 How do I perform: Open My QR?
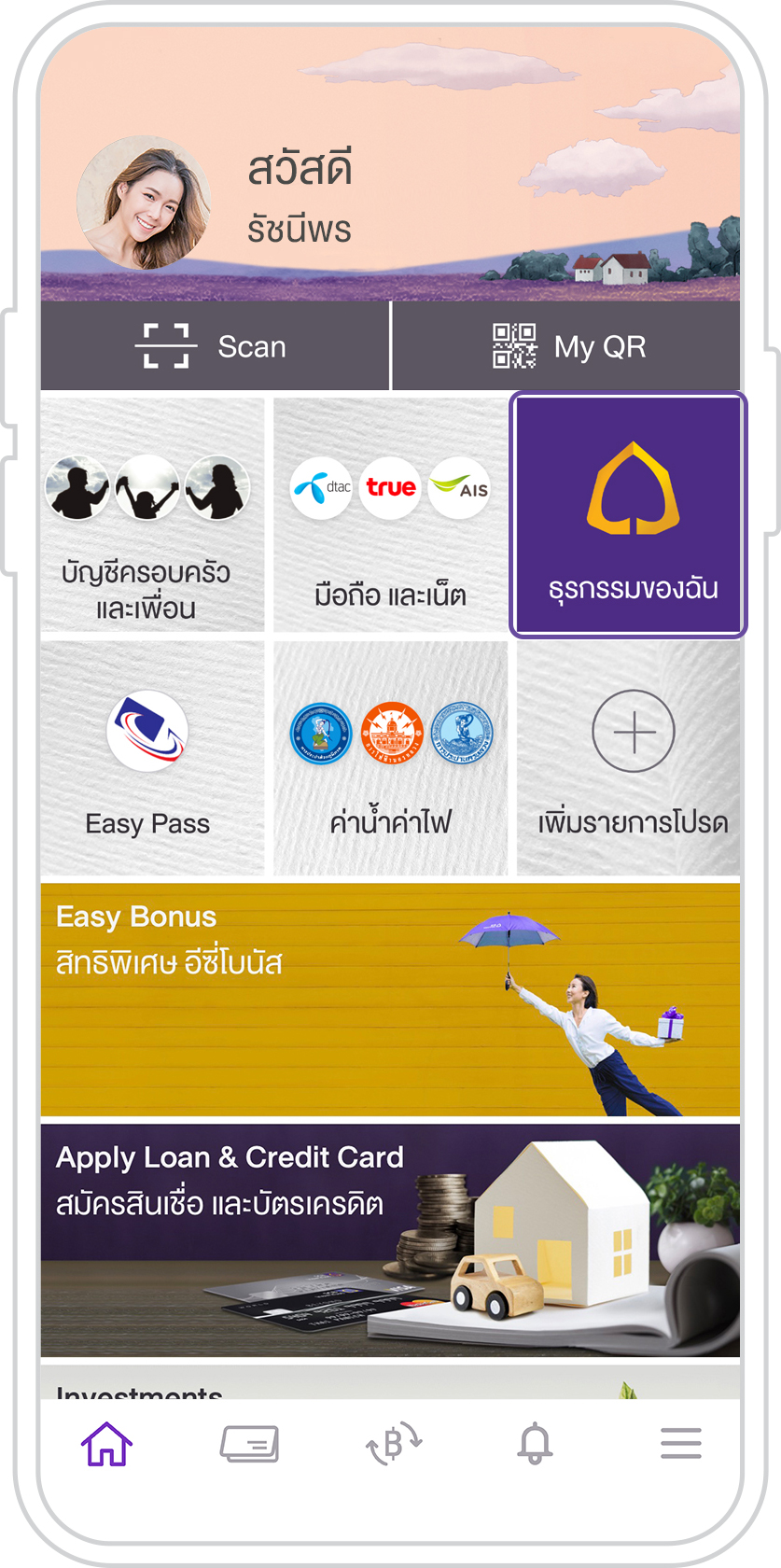click(x=567, y=346)
